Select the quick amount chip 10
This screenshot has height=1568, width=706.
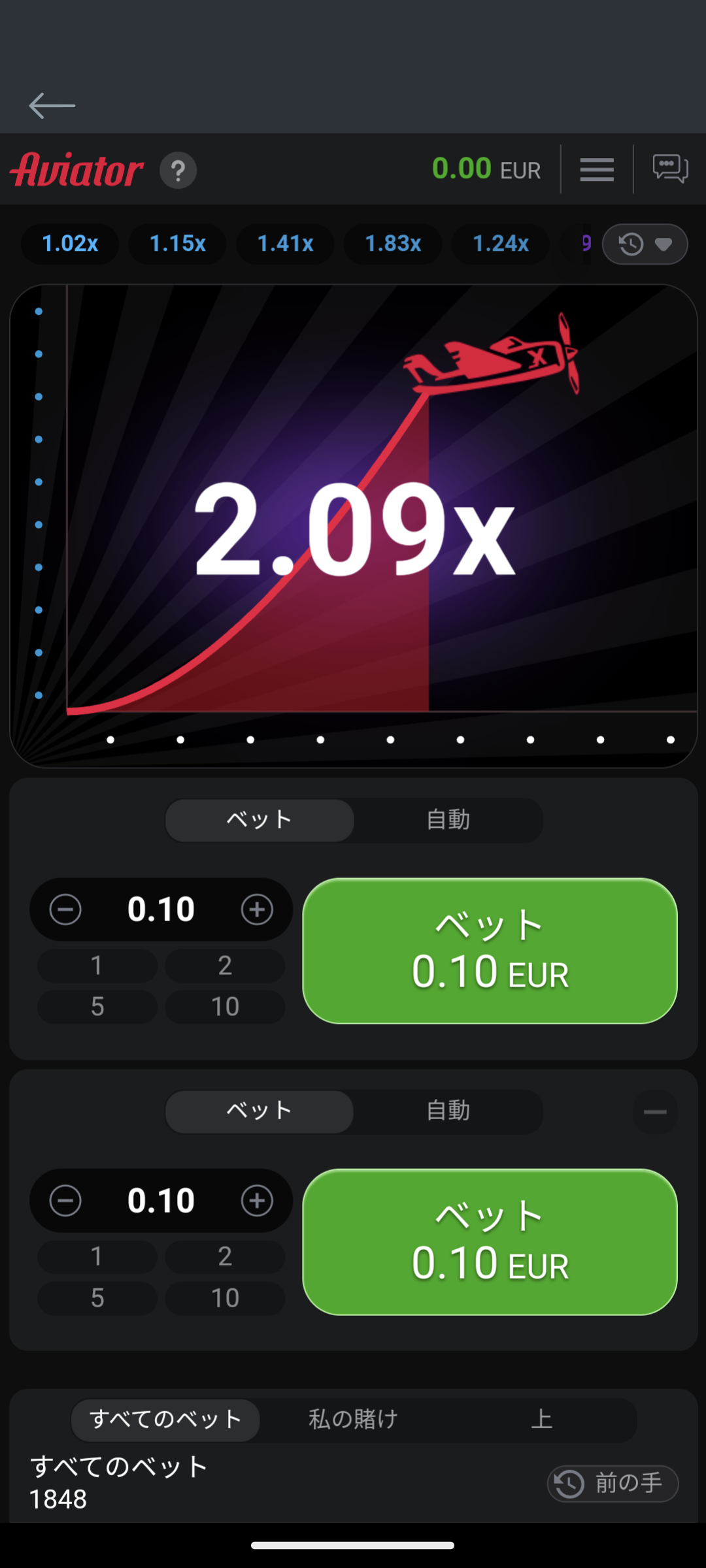pos(225,1006)
